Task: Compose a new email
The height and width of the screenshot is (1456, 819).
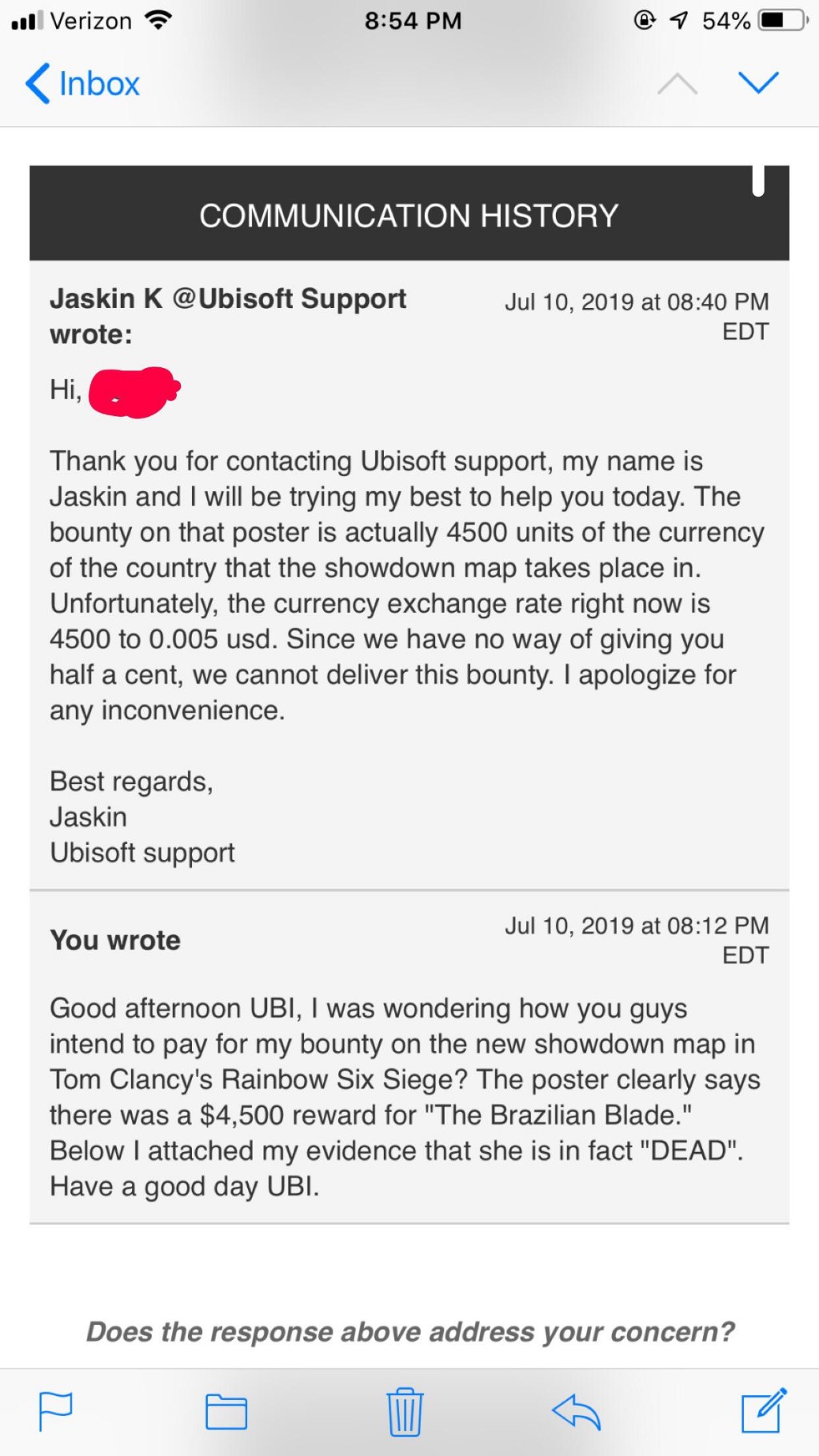Action: 763,1410
